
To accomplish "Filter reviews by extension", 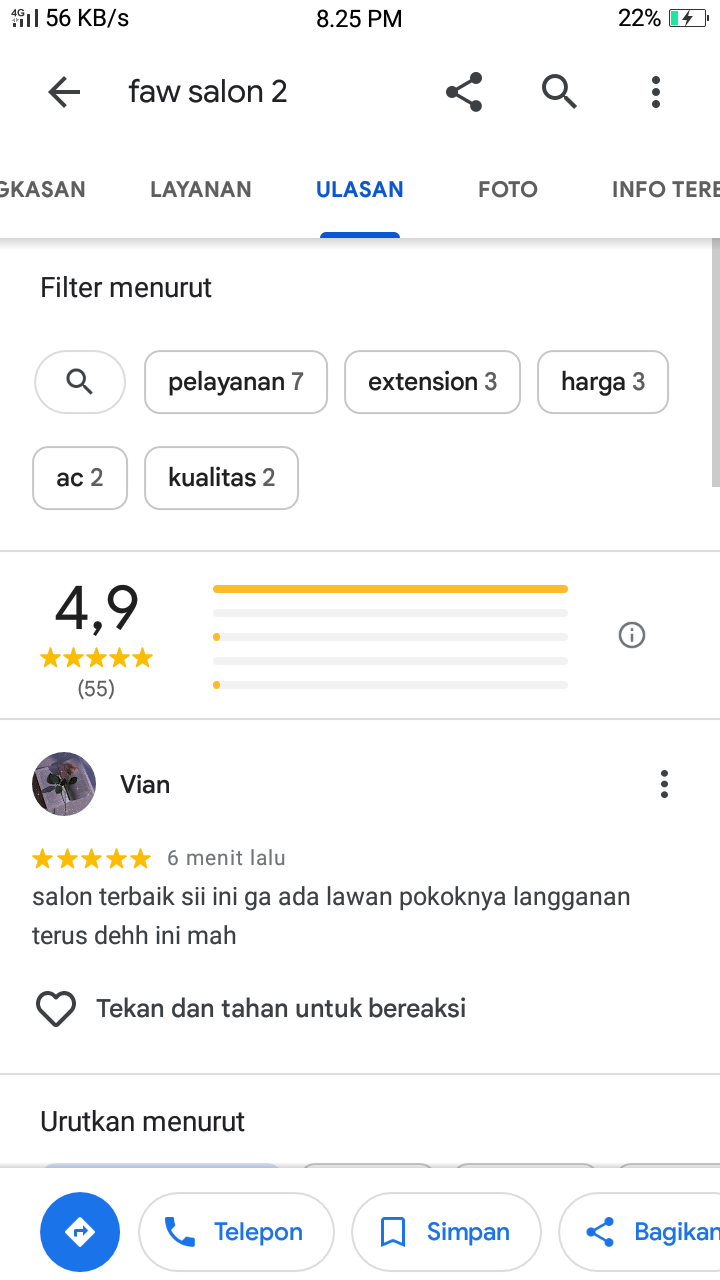I will [432, 382].
